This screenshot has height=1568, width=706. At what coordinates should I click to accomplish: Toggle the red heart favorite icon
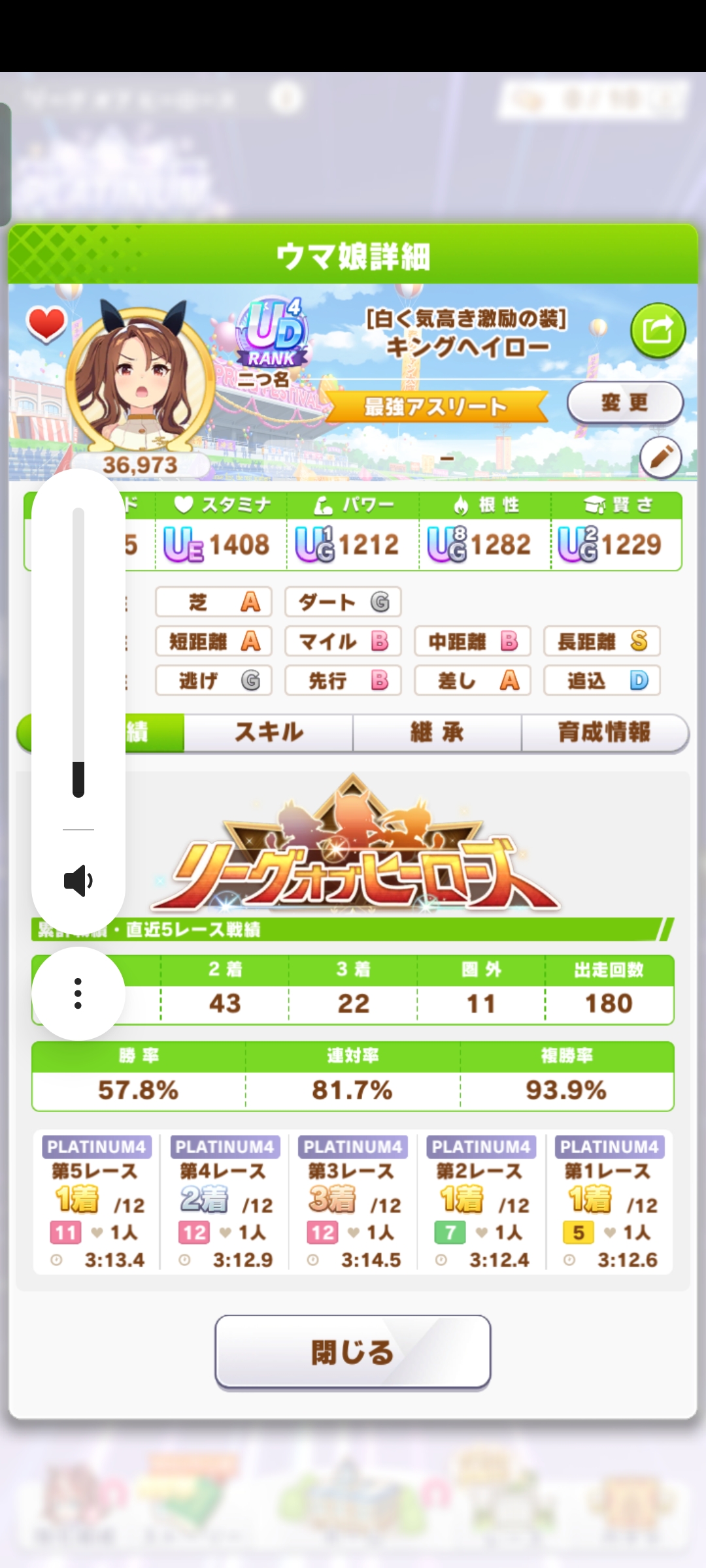coord(46,324)
